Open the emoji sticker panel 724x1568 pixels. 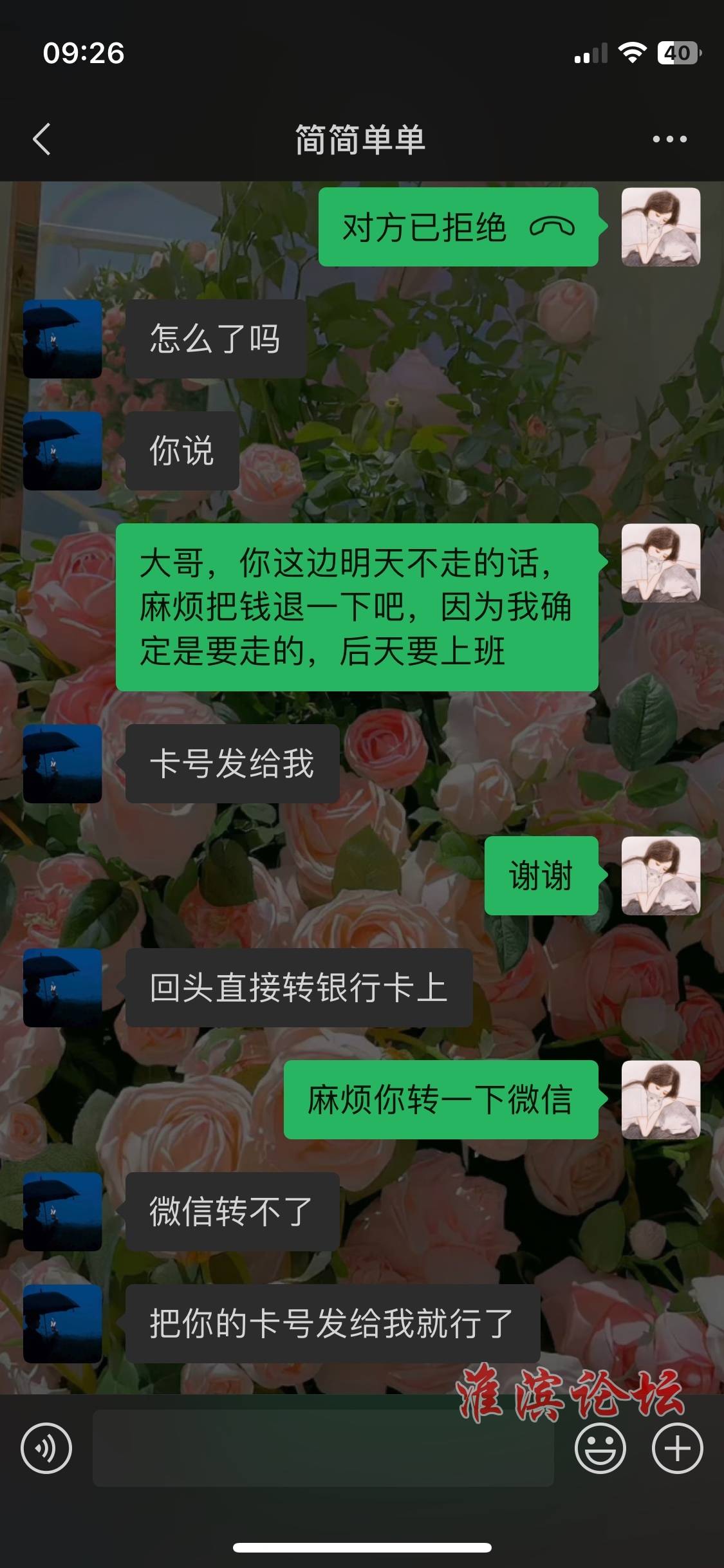click(x=600, y=1448)
